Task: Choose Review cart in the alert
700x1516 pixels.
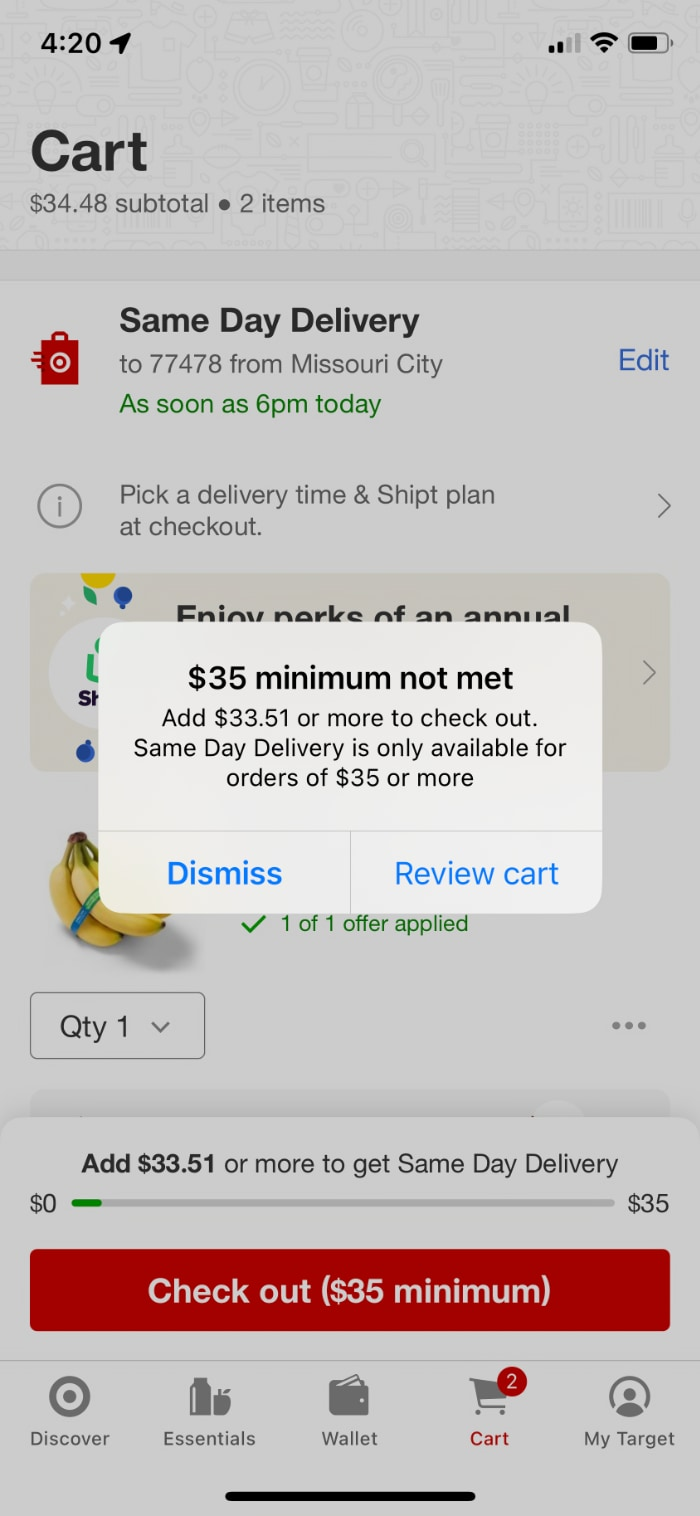Action: pyautogui.click(x=476, y=873)
